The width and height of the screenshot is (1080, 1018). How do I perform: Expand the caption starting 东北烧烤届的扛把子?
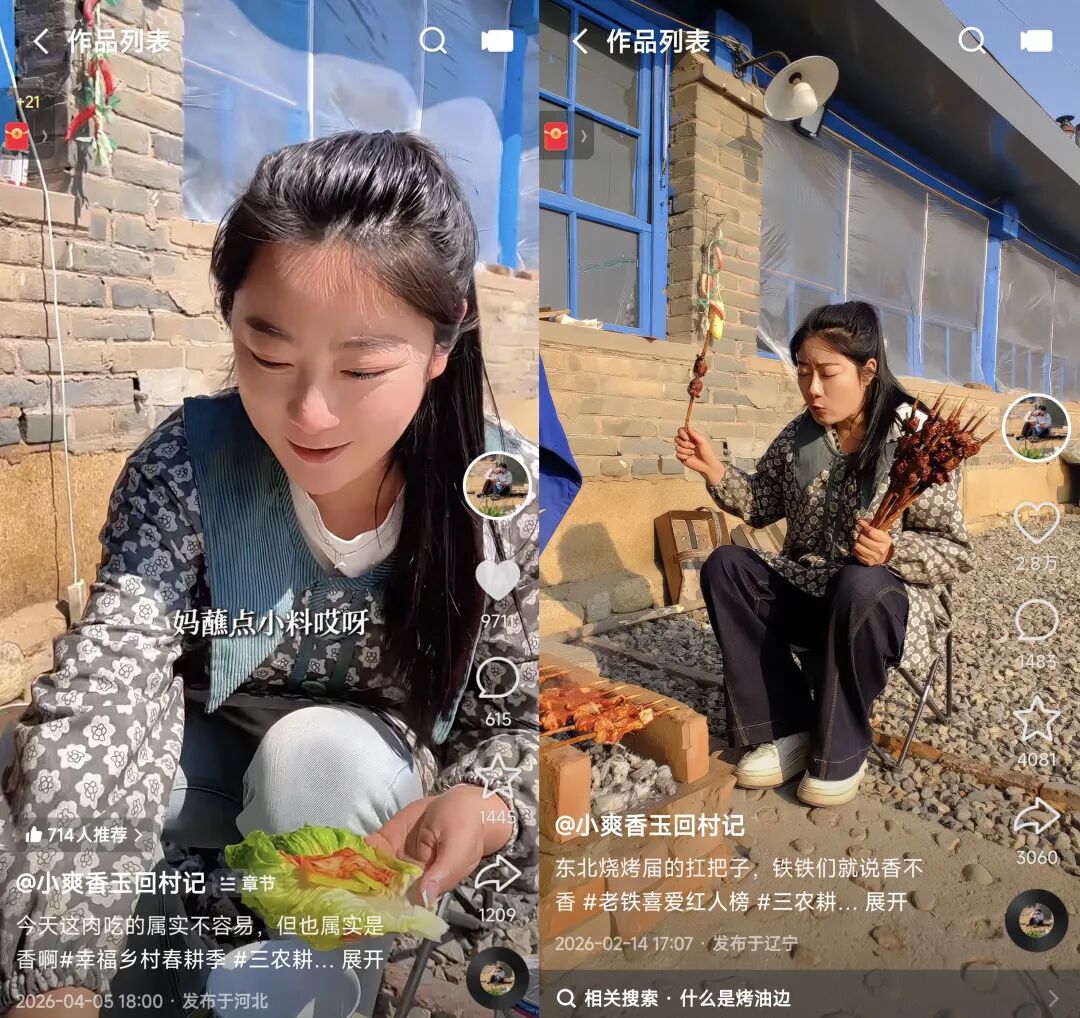click(x=885, y=901)
